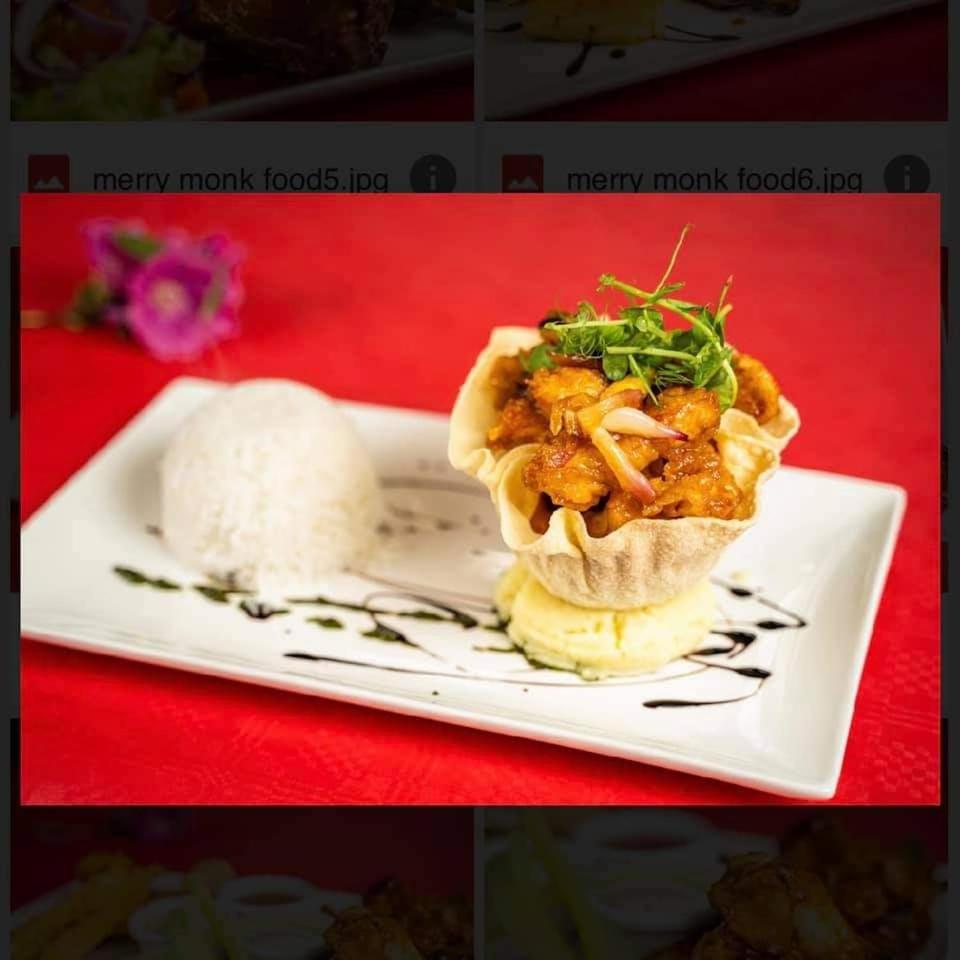Open info for merry monk food6.jpg
Image resolution: width=960 pixels, height=960 pixels.
(x=906, y=176)
